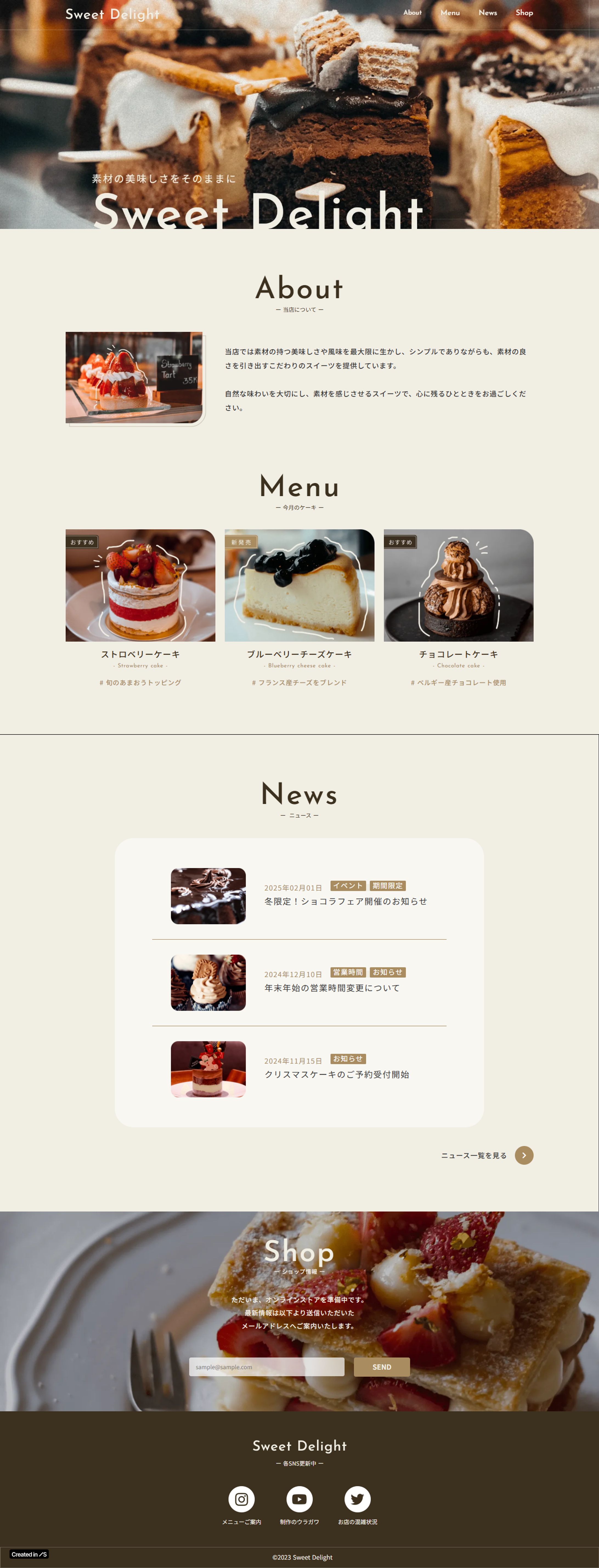Open the Twitter icon in the footer
Image resolution: width=599 pixels, height=1568 pixels.
point(357,1499)
